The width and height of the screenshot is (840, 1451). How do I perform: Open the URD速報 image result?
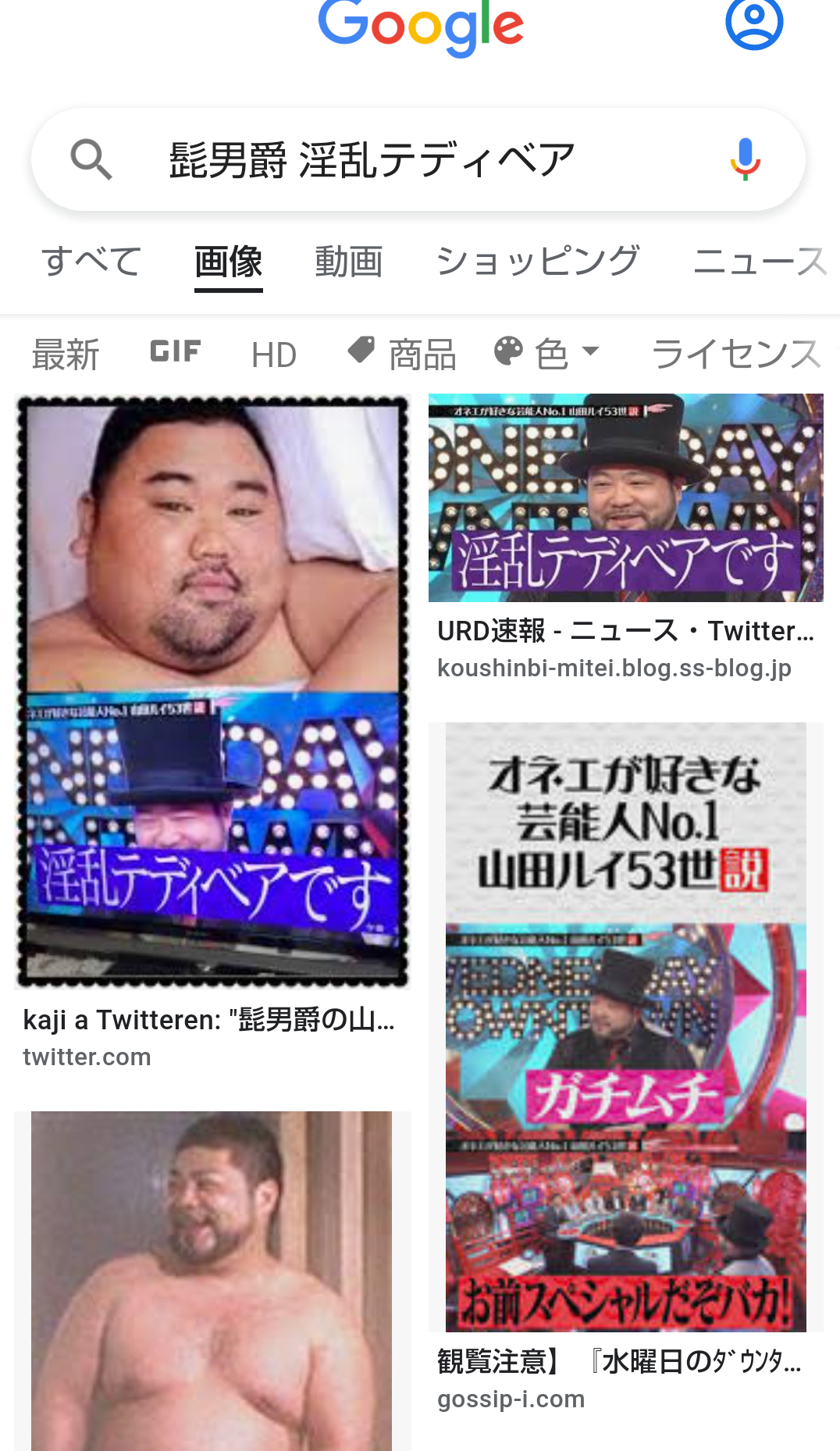[625, 498]
